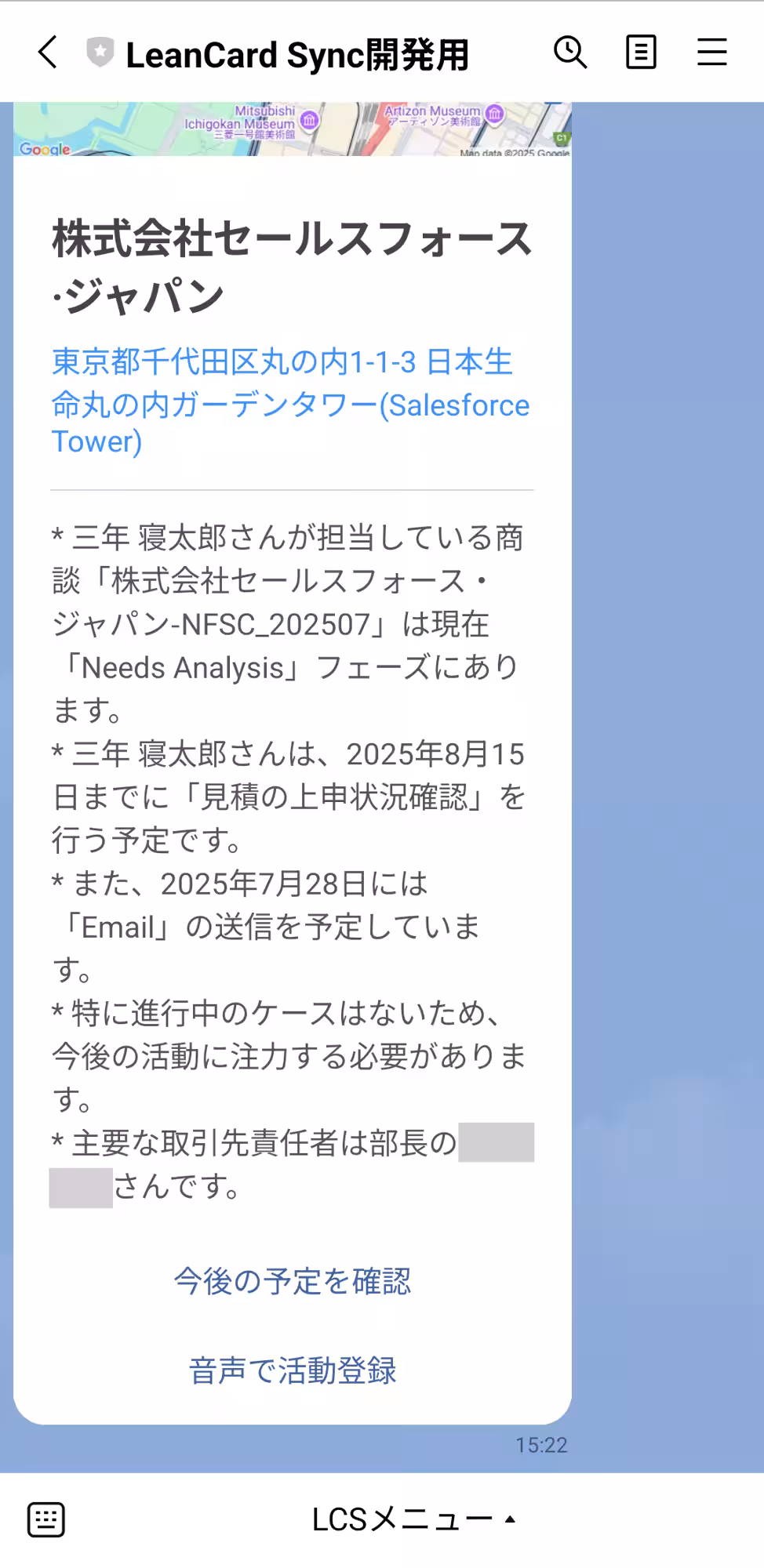This screenshot has height=1568, width=764.
Task: Open the chat notes icon beside search
Action: point(640,53)
